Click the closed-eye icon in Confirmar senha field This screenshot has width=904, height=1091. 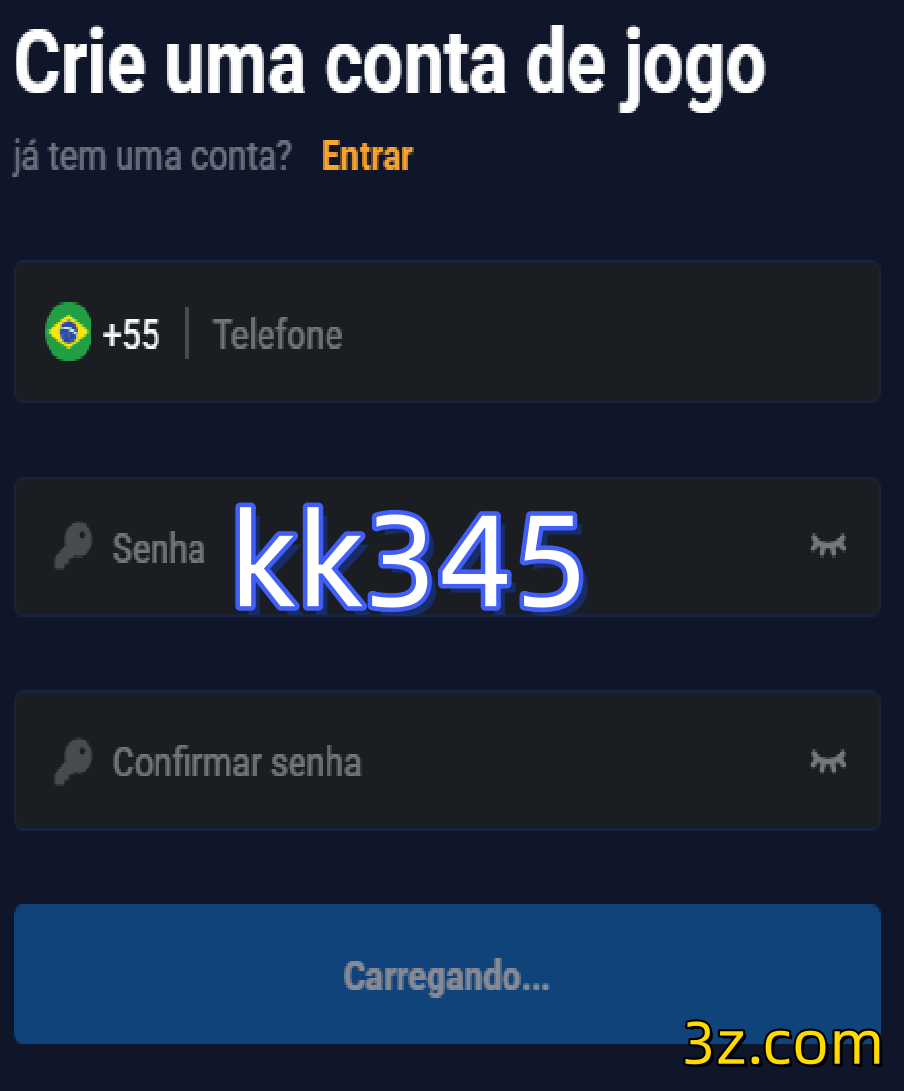pyautogui.click(x=827, y=761)
